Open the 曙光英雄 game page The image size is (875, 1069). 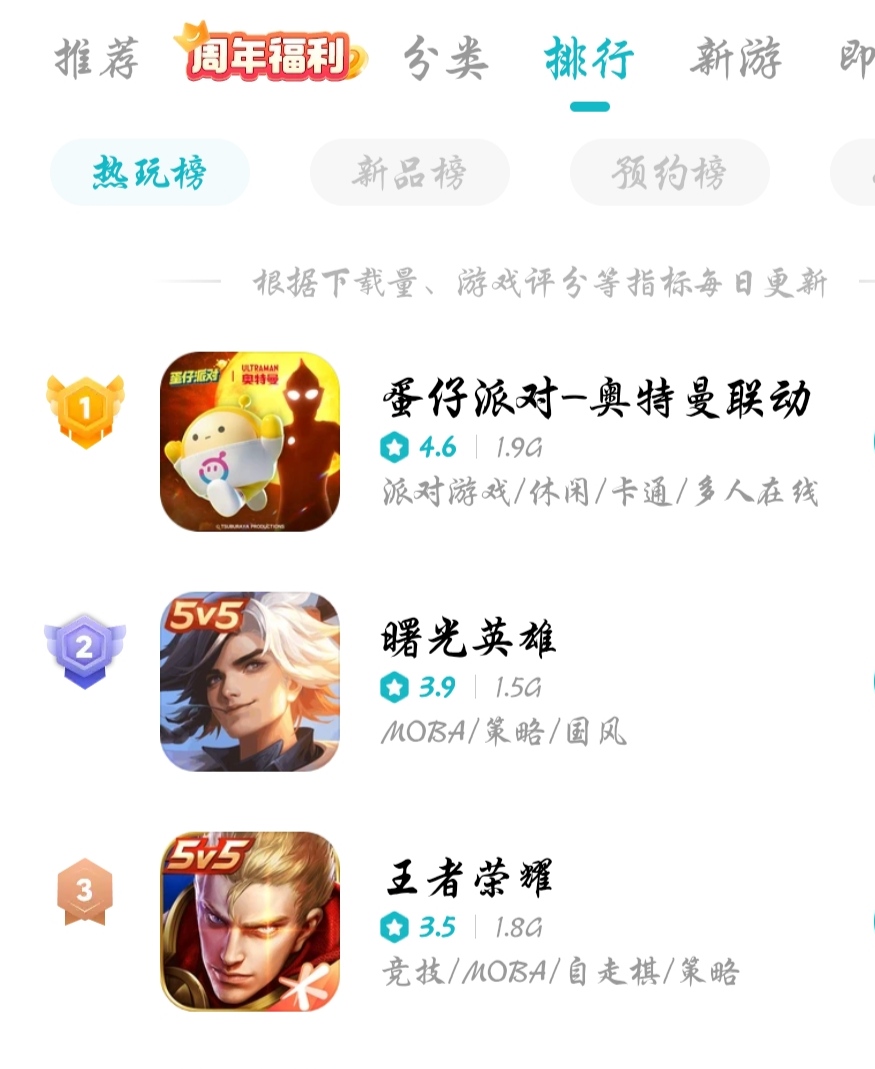coord(468,640)
